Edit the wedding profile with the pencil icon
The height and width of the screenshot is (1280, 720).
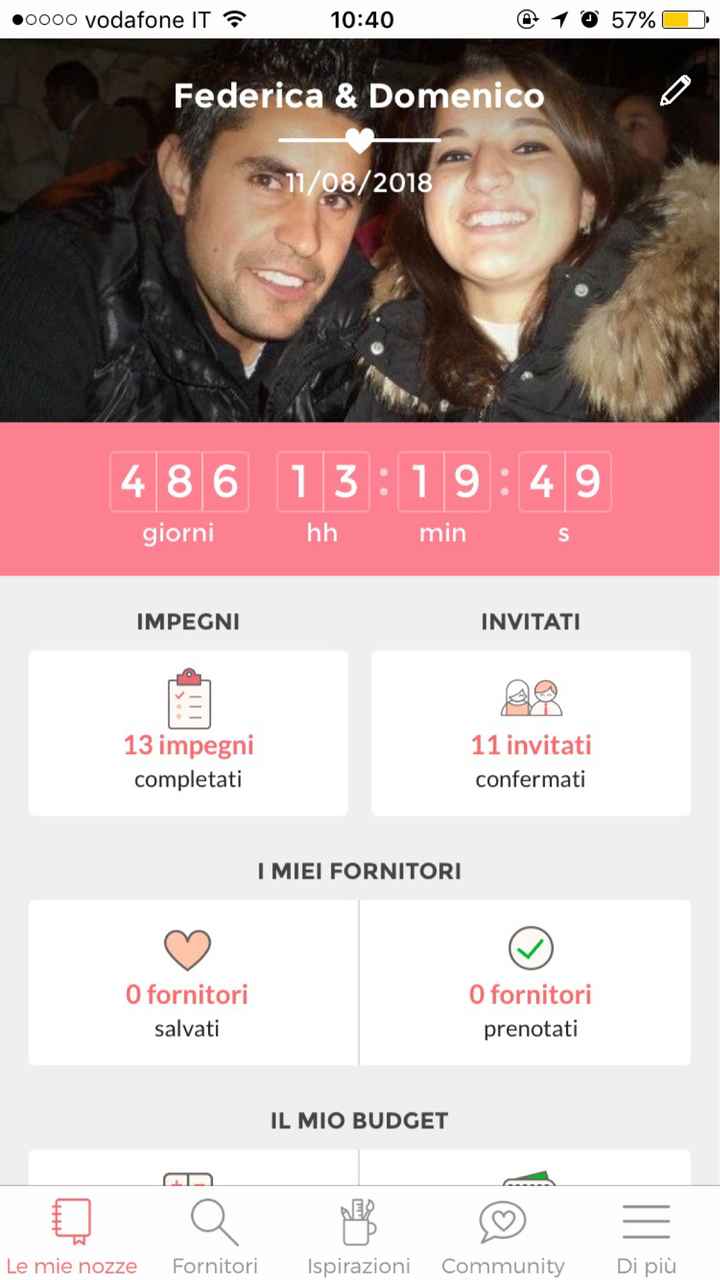point(675,91)
